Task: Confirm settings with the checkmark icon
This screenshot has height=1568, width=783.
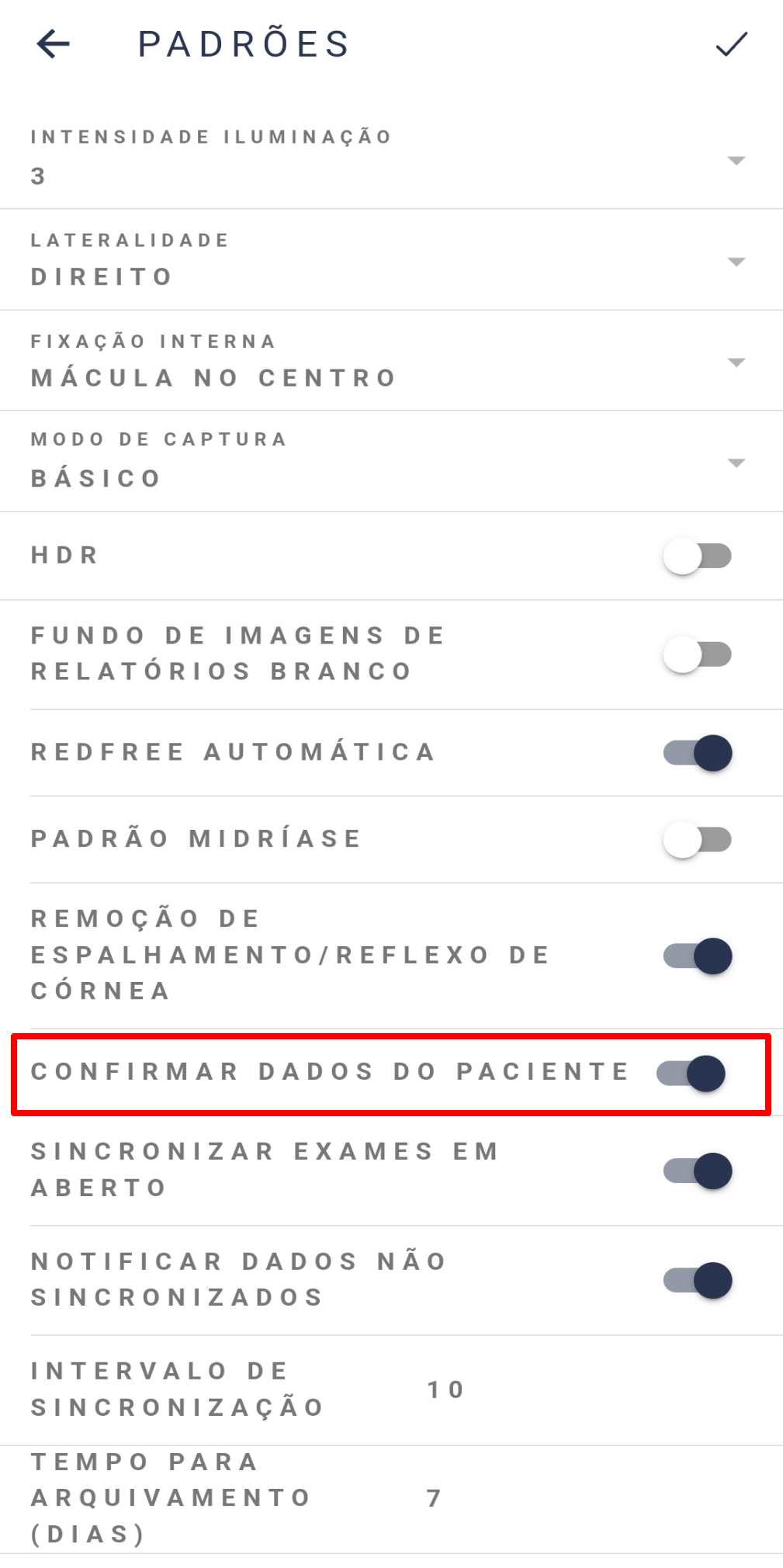Action: tap(731, 44)
